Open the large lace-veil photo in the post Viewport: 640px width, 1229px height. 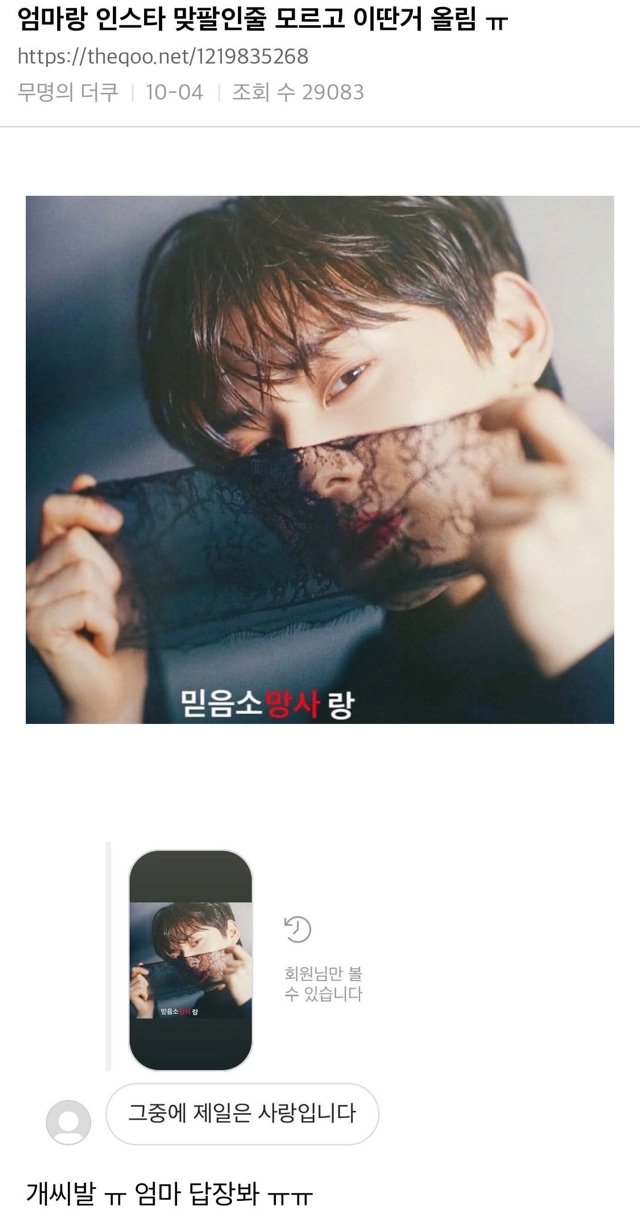point(320,459)
